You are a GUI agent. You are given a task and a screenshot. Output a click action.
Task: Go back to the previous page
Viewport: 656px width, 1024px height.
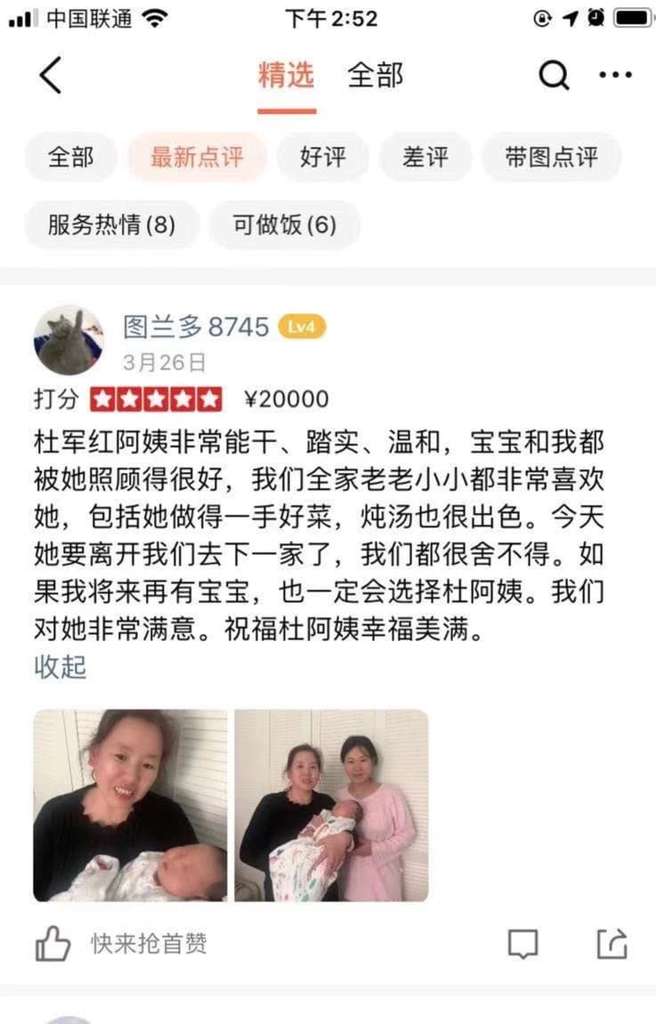[x=50, y=75]
